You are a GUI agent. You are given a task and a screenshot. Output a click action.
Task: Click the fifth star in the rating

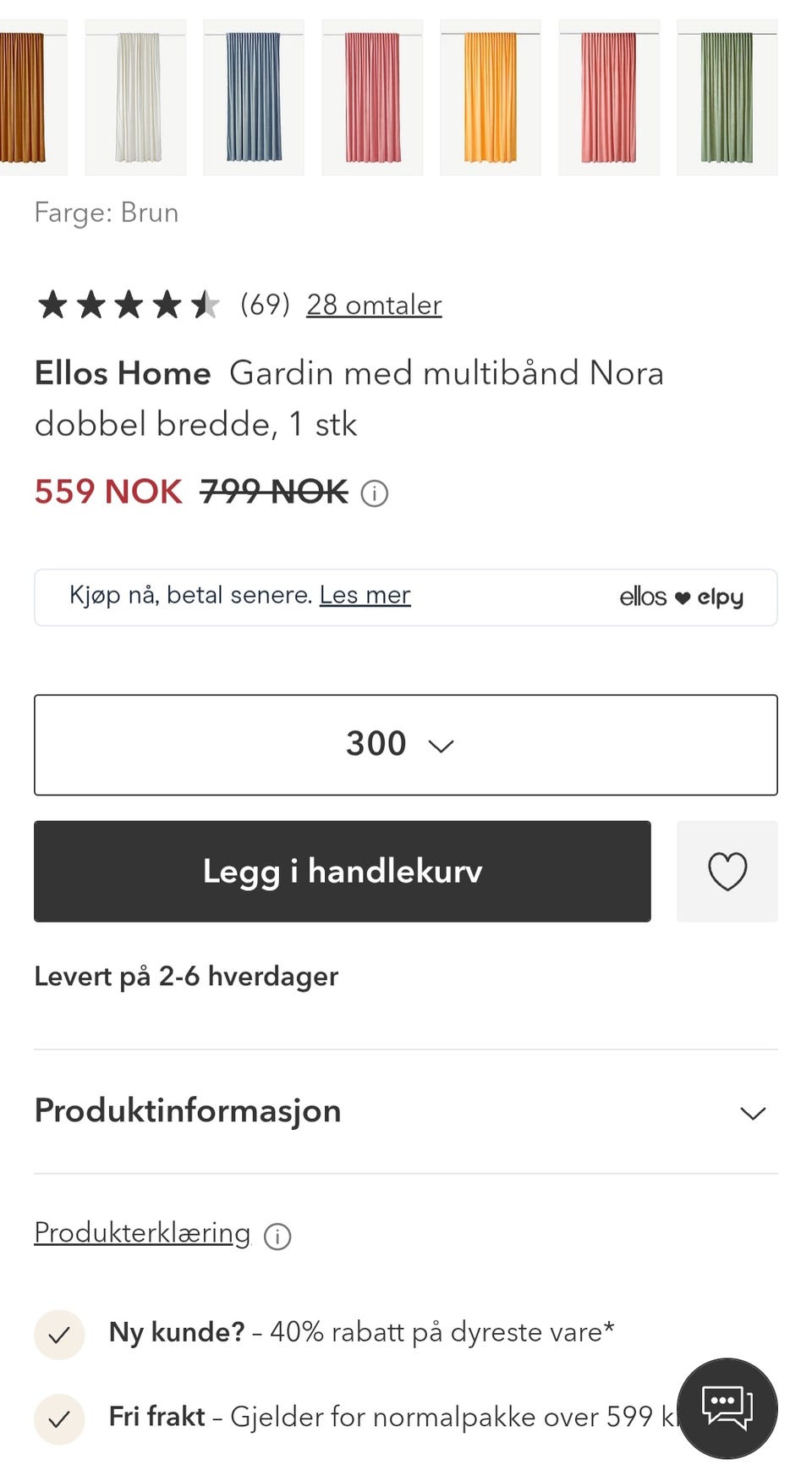(206, 304)
